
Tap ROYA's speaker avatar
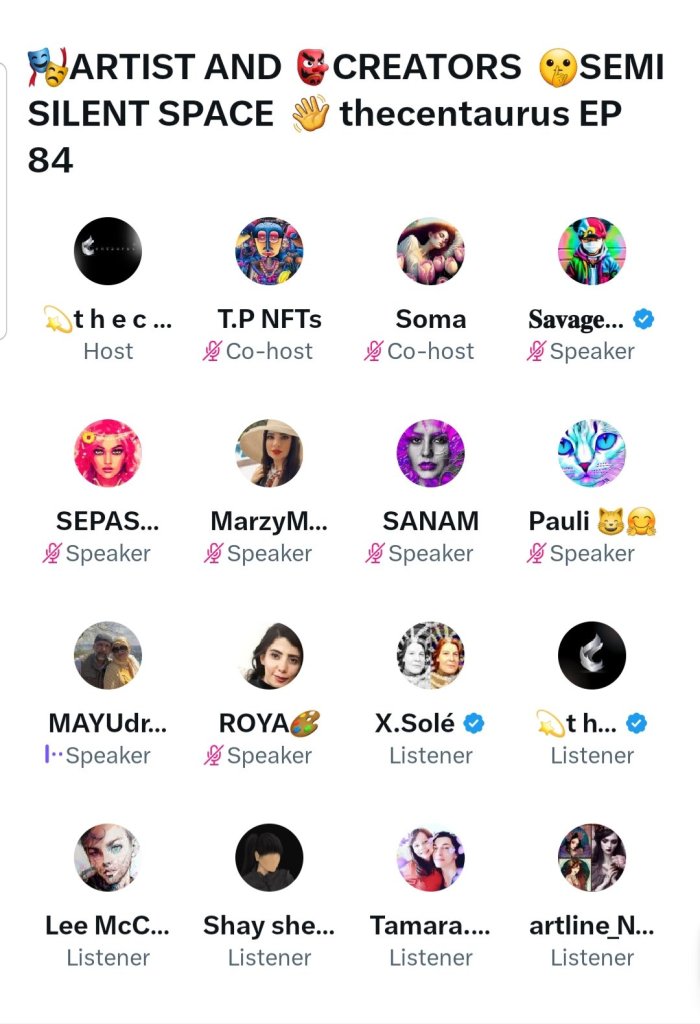coord(269,655)
